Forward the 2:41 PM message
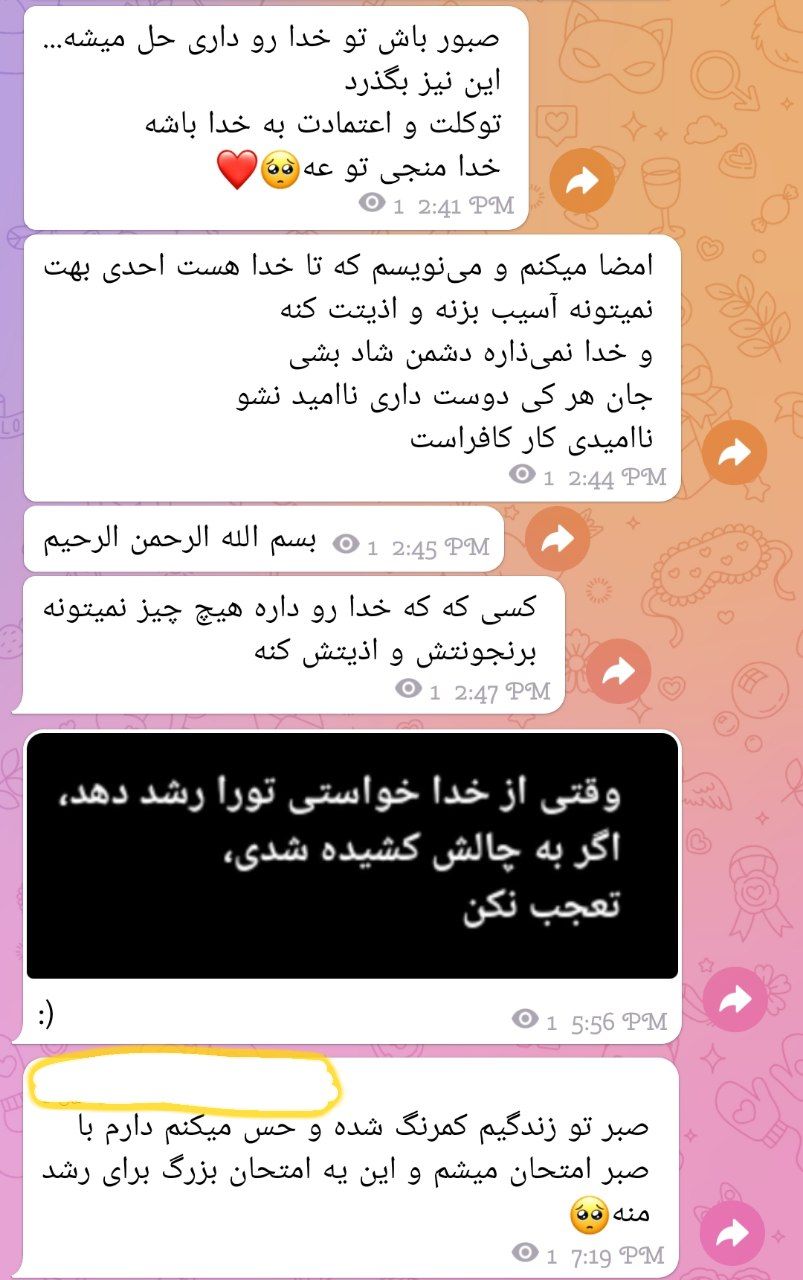Image resolution: width=803 pixels, height=1280 pixels. (582, 180)
